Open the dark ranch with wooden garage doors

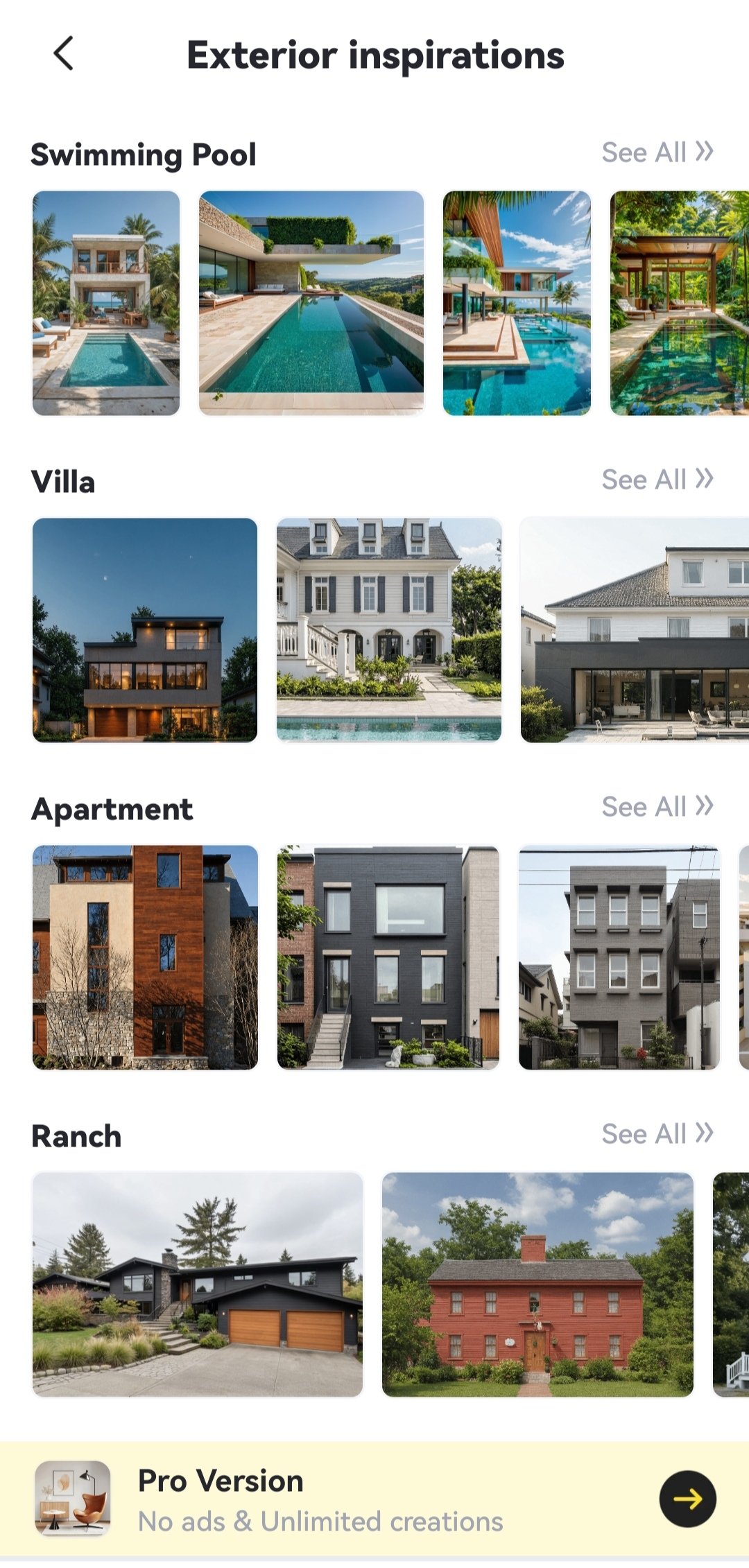click(198, 1284)
